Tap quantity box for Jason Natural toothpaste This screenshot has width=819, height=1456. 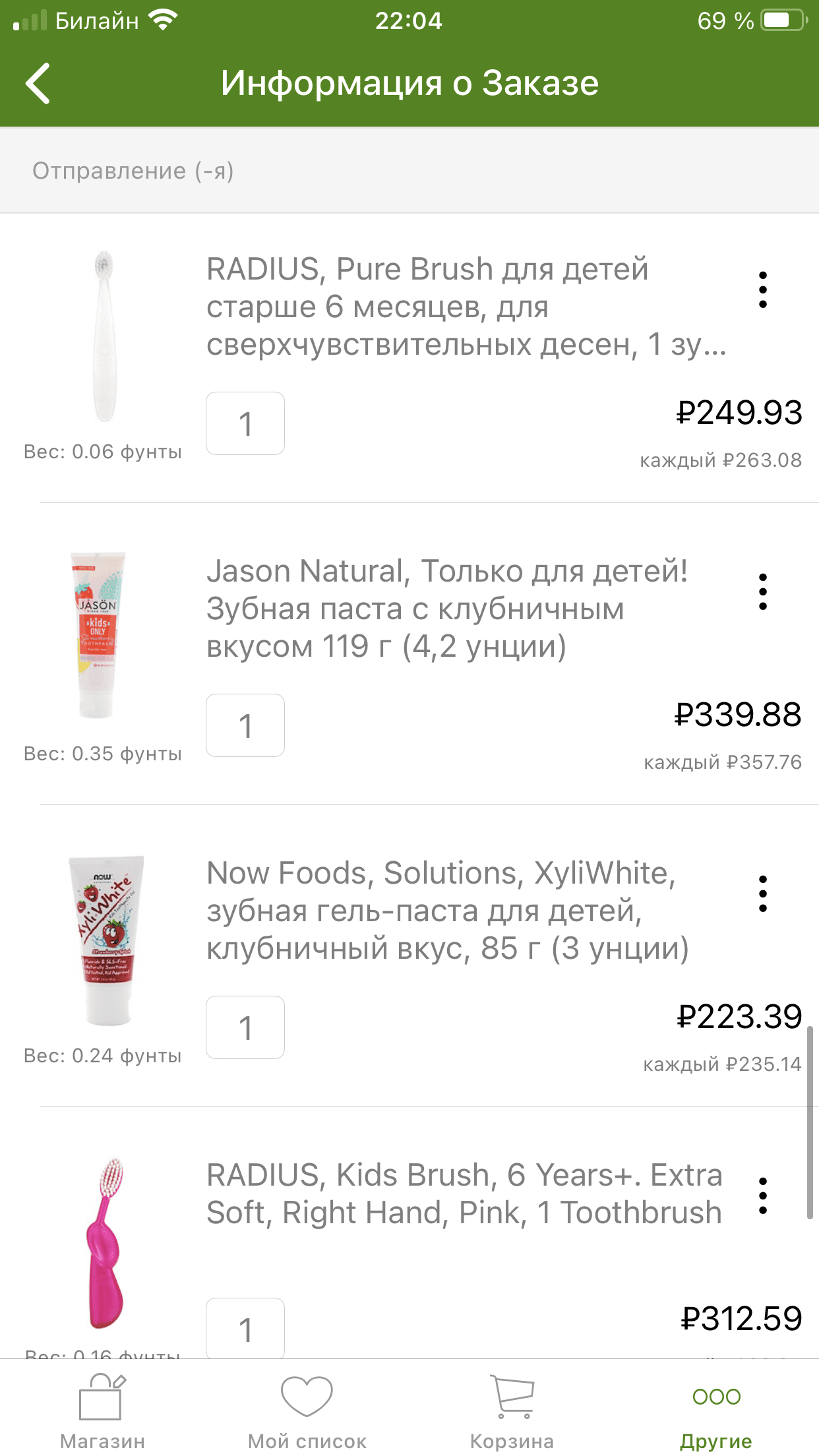click(x=245, y=725)
